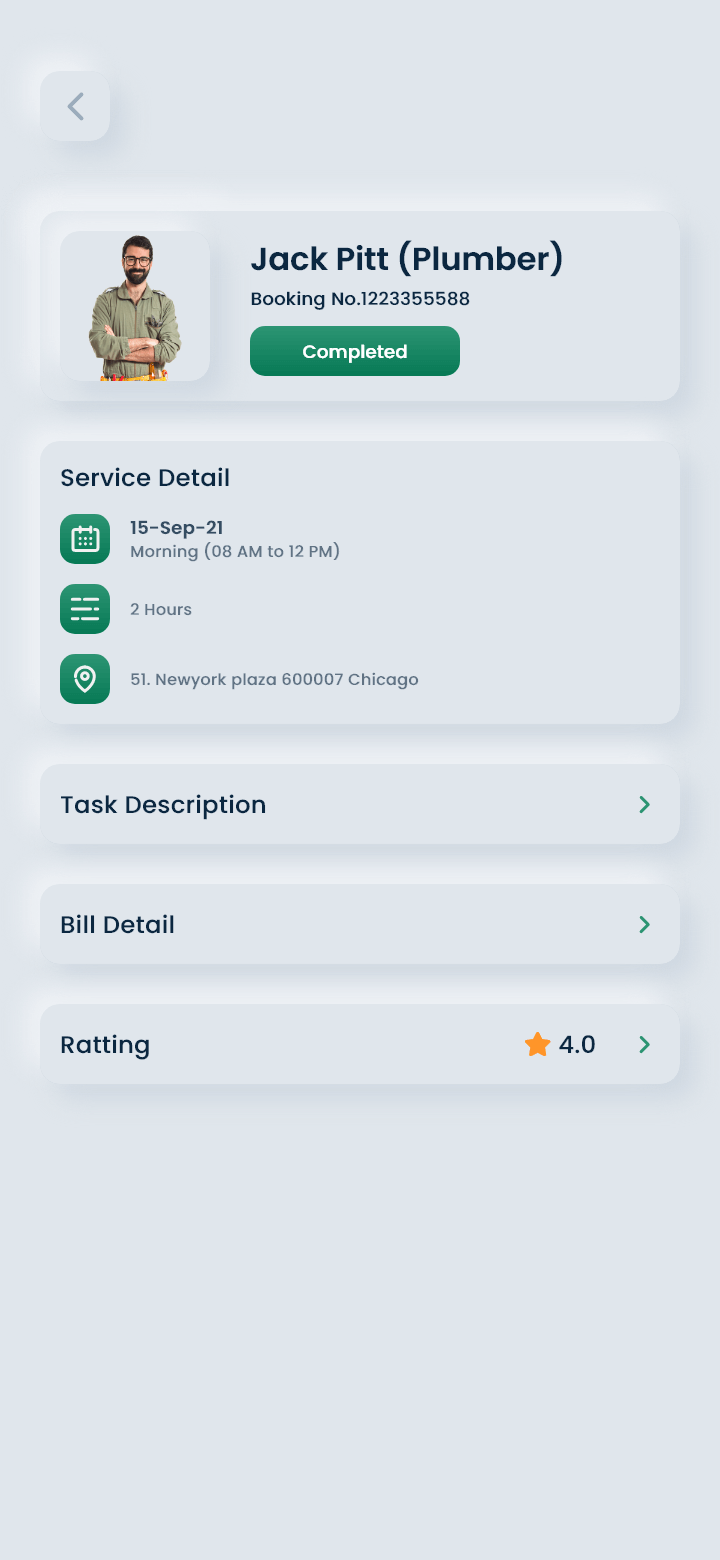Expand the Task Description row
The height and width of the screenshot is (1560, 720).
tap(360, 804)
